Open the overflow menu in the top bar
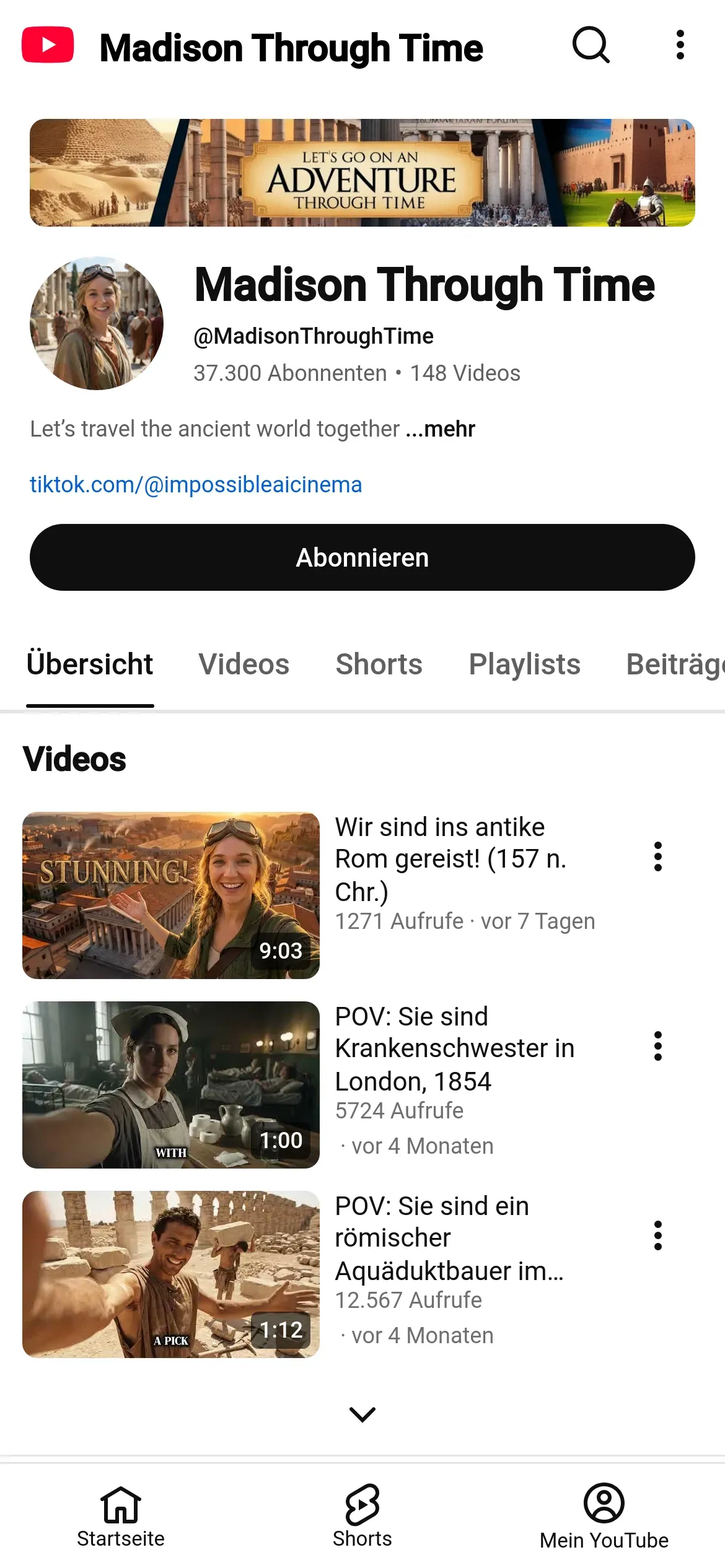Screen dimensions: 725x1568 pyautogui.click(x=680, y=45)
